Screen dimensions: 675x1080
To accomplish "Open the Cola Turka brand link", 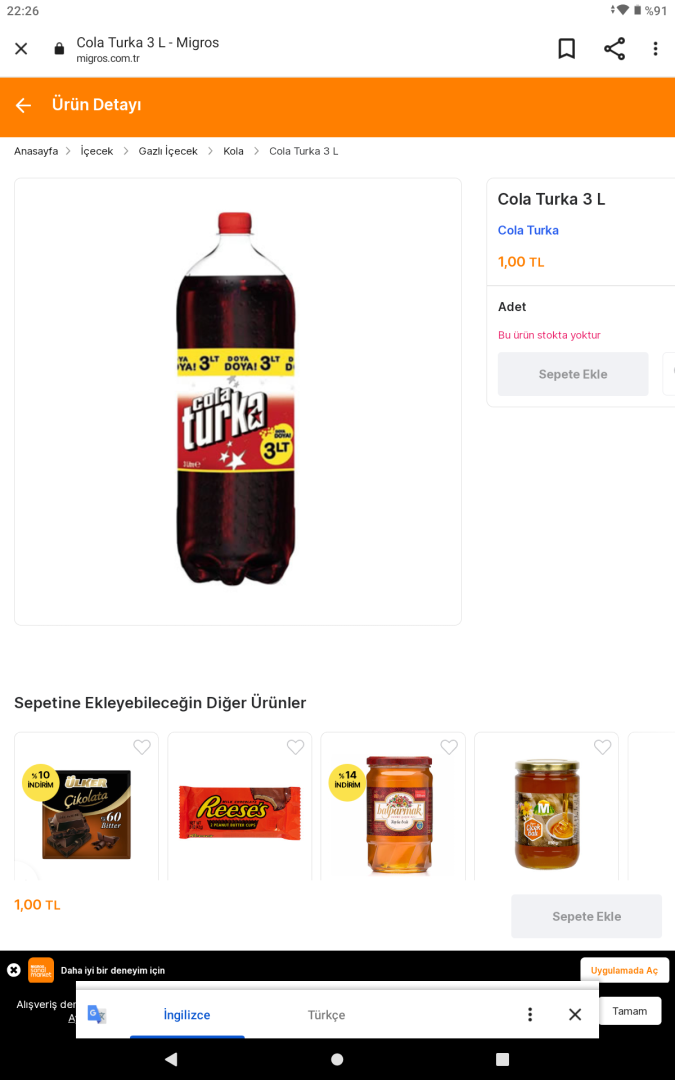I will [x=528, y=230].
